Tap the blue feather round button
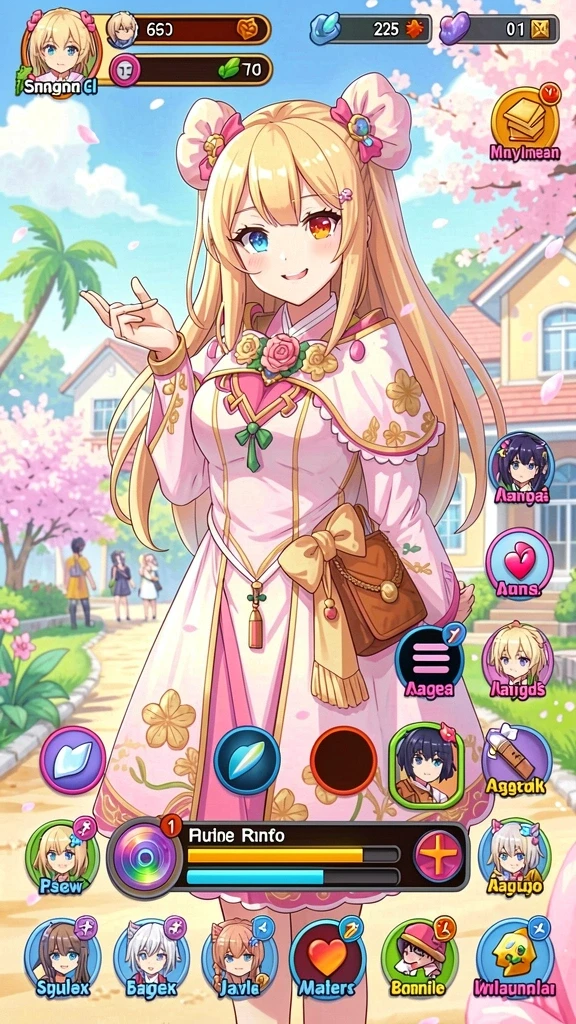The width and height of the screenshot is (576, 1024). point(247,760)
